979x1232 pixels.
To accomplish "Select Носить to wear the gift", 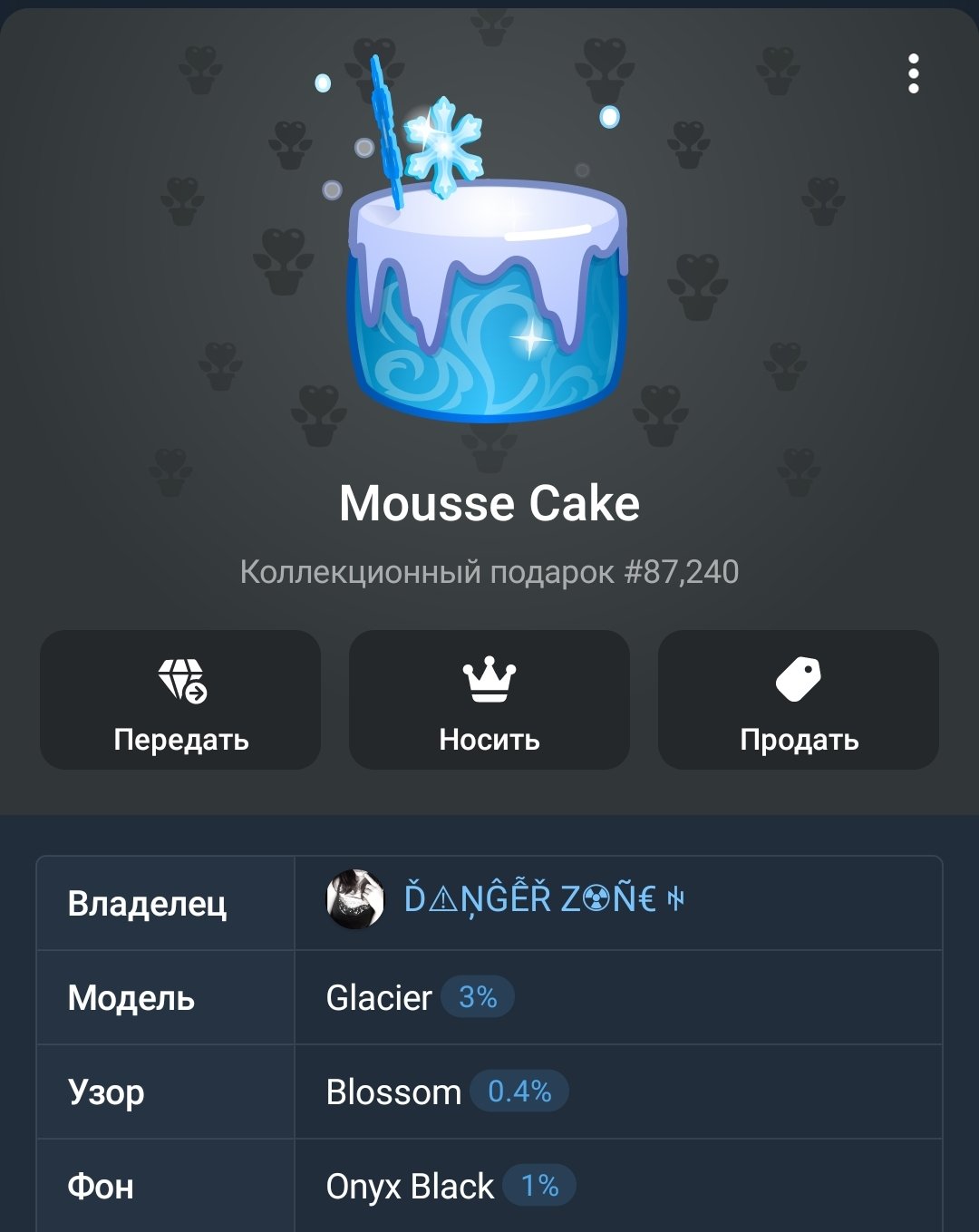I will coord(489,700).
